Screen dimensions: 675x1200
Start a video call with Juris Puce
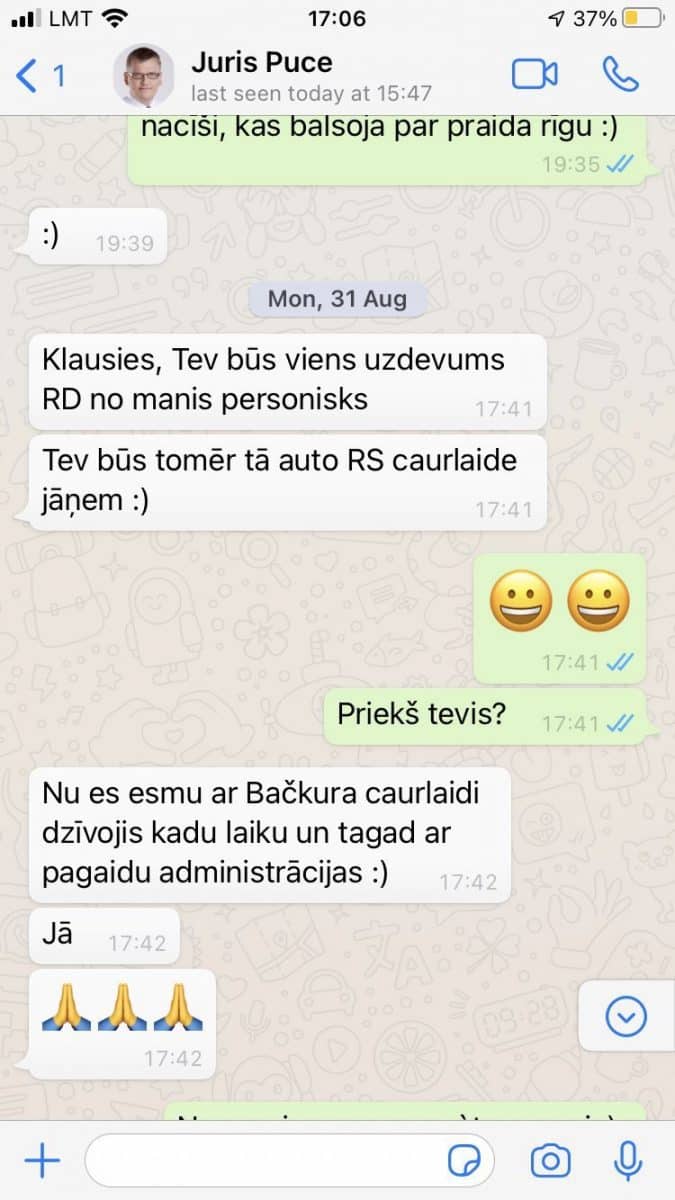click(533, 75)
